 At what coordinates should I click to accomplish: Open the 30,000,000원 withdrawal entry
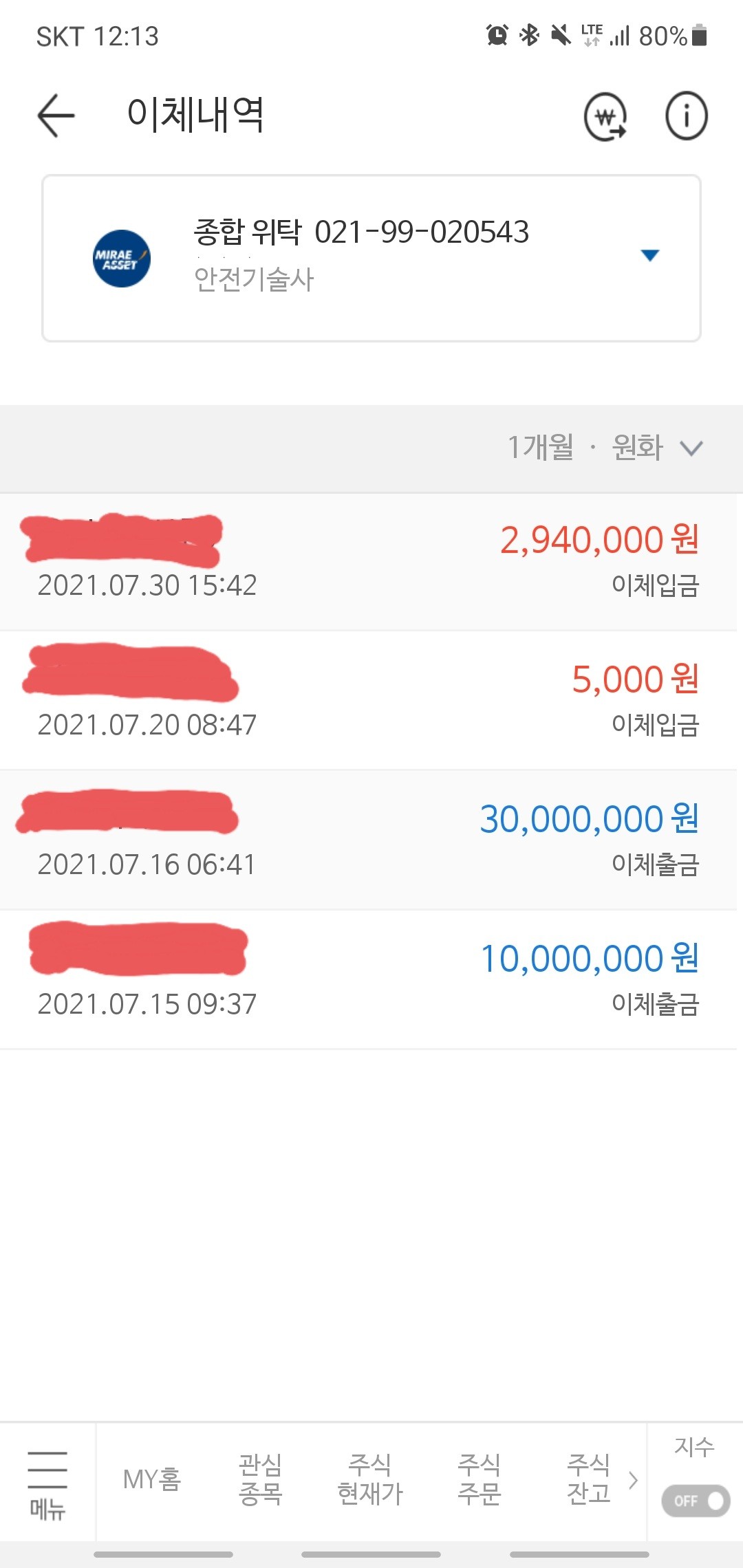tap(371, 840)
